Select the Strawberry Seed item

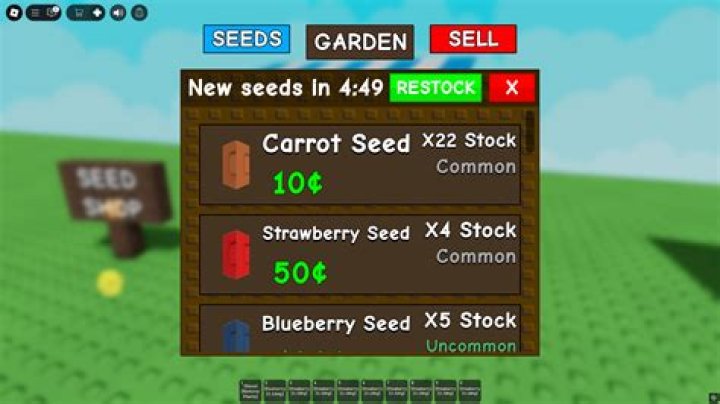pos(360,254)
